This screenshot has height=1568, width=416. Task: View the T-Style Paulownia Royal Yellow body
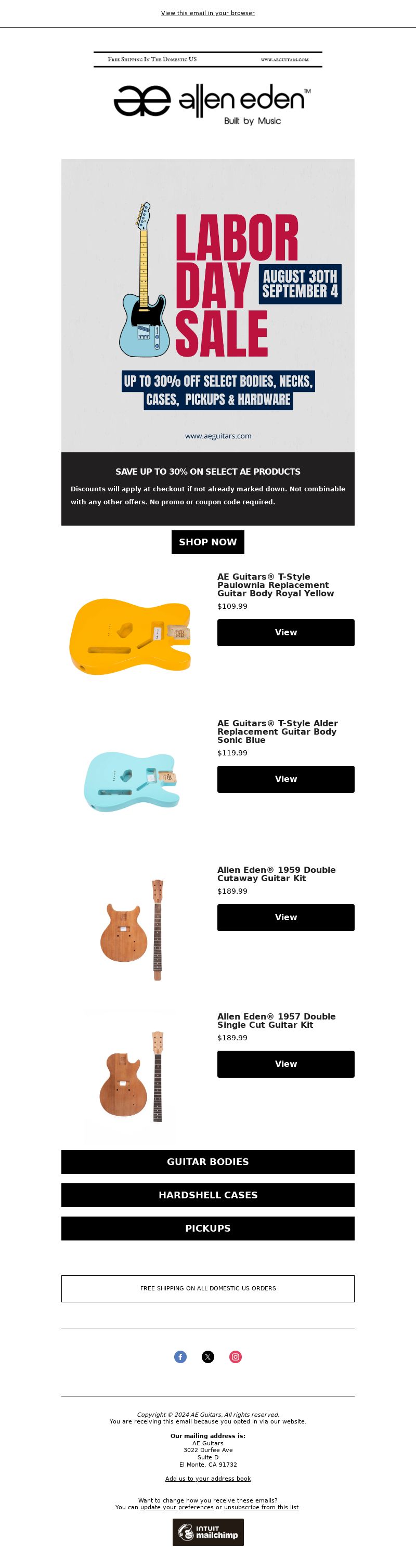tap(285, 632)
